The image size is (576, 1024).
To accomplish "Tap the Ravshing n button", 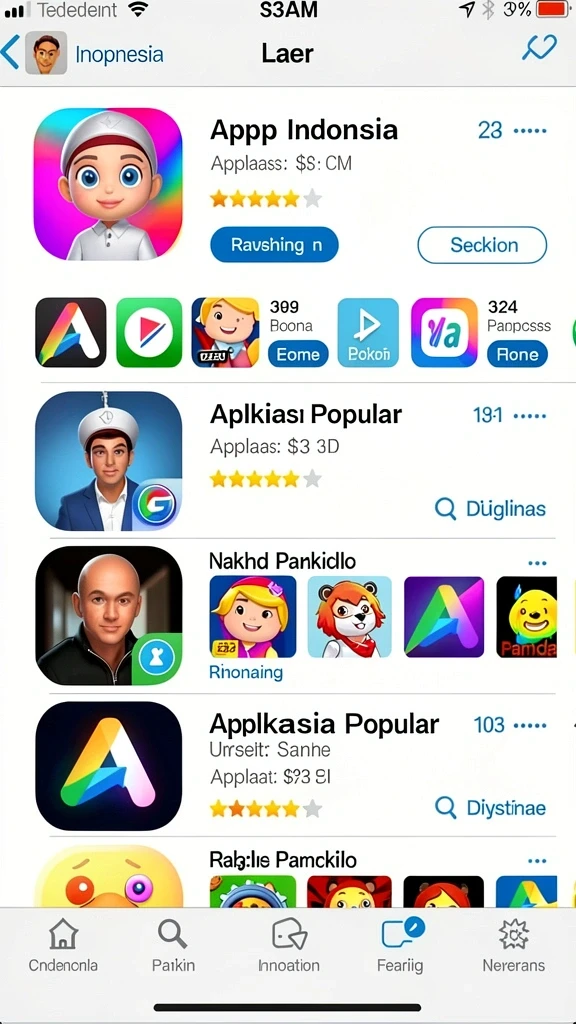I will pyautogui.click(x=274, y=245).
